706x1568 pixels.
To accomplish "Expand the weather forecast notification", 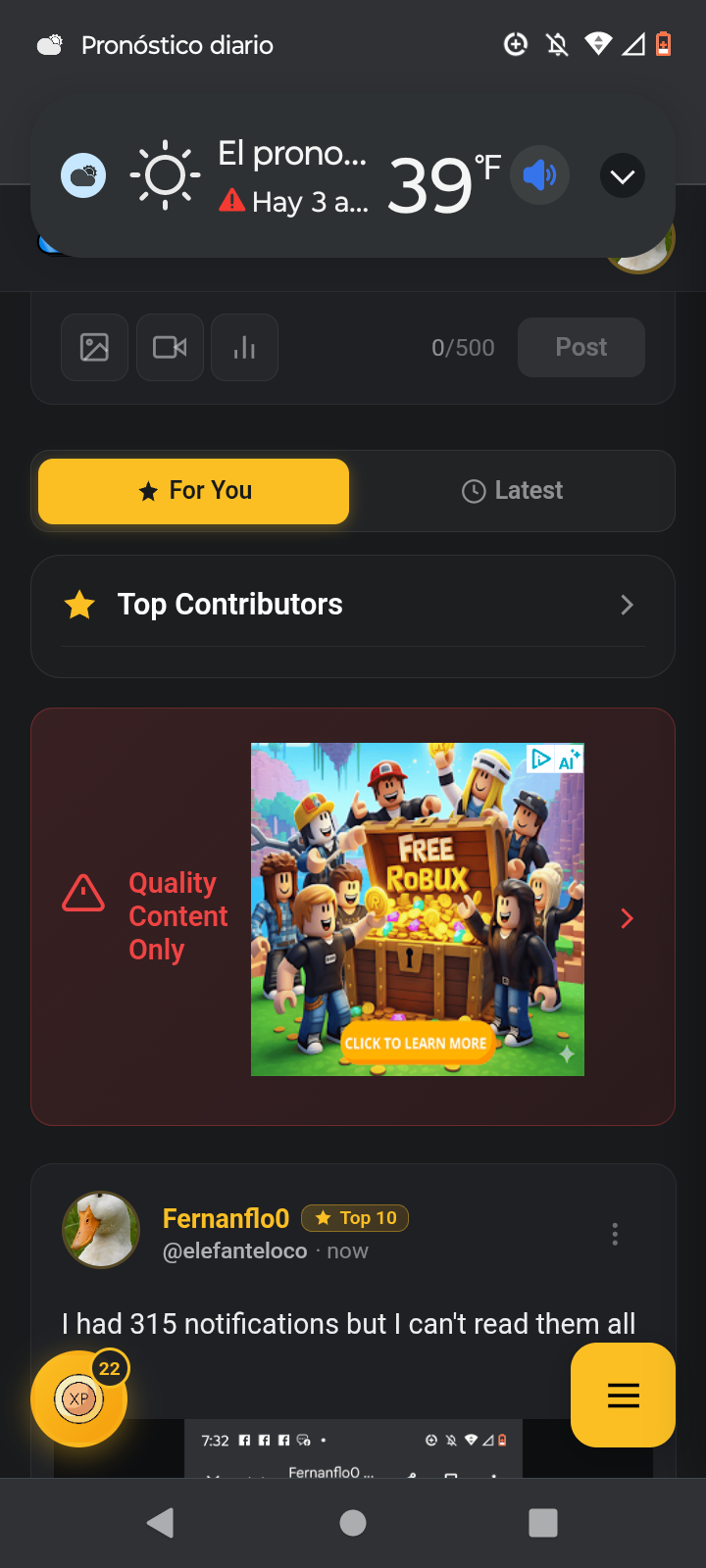I will click(622, 177).
